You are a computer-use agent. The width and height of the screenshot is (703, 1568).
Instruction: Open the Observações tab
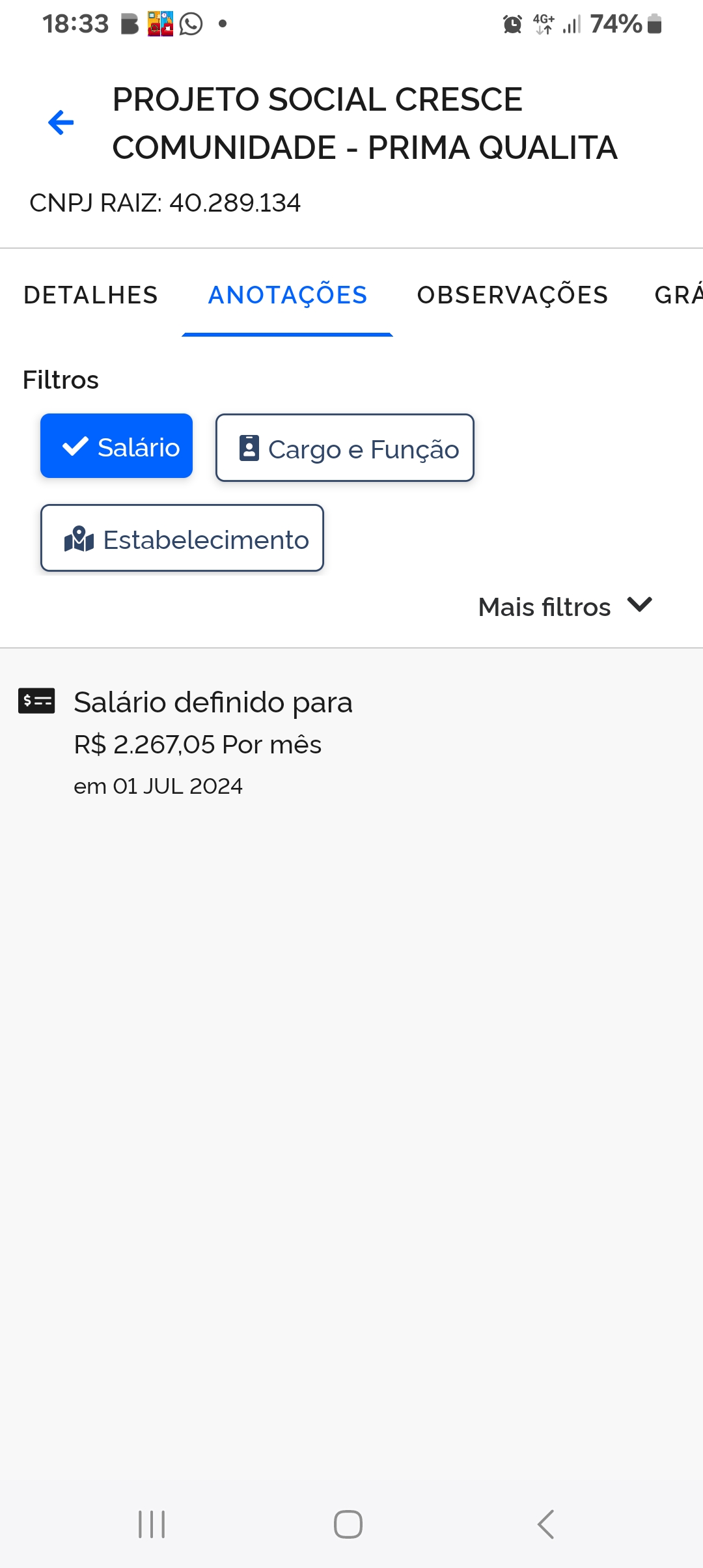click(x=512, y=295)
